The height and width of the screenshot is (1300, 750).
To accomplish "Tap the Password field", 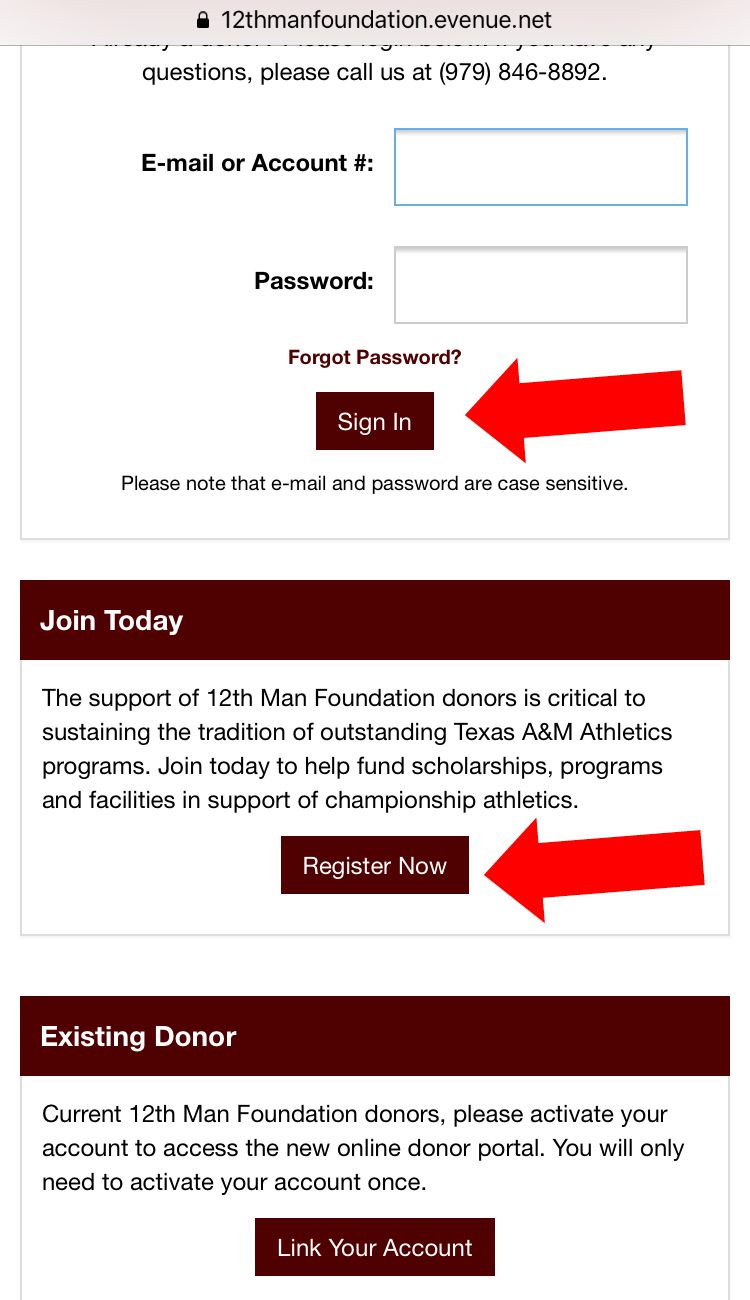I will [x=541, y=285].
